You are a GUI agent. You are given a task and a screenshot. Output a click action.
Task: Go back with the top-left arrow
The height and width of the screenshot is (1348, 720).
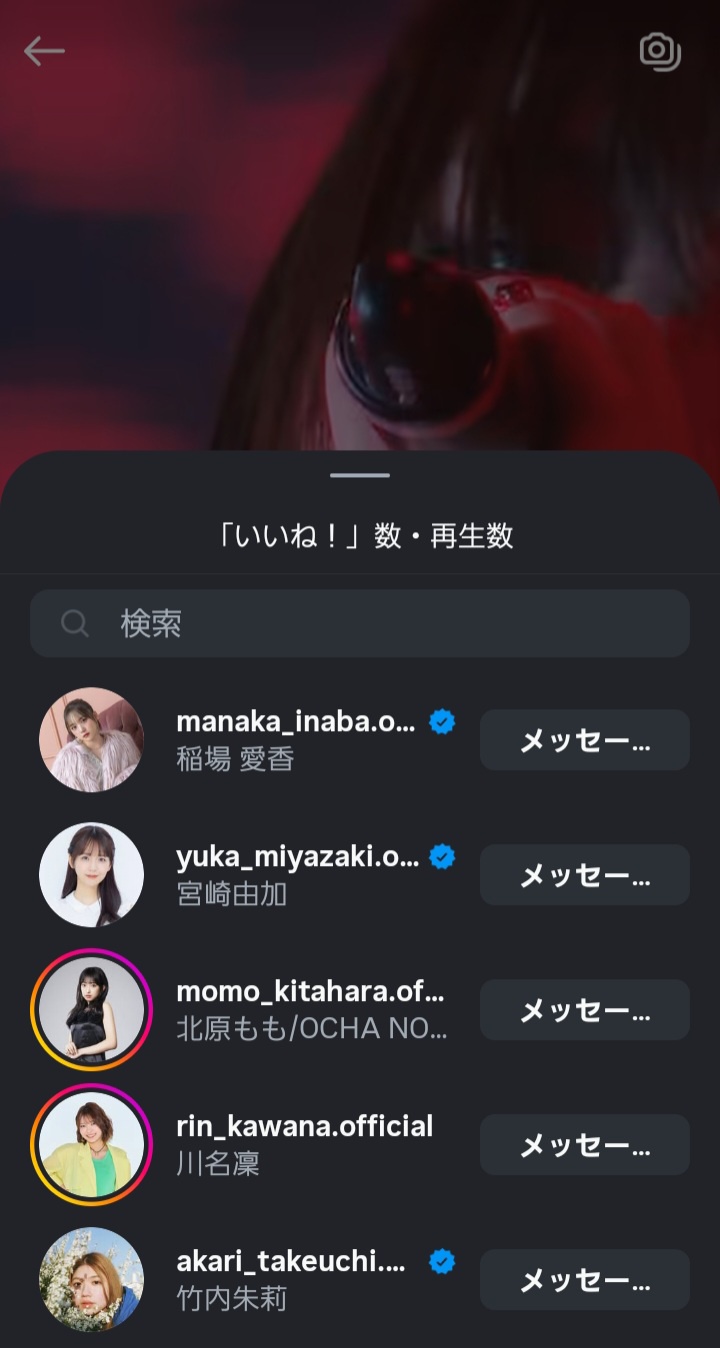(44, 51)
